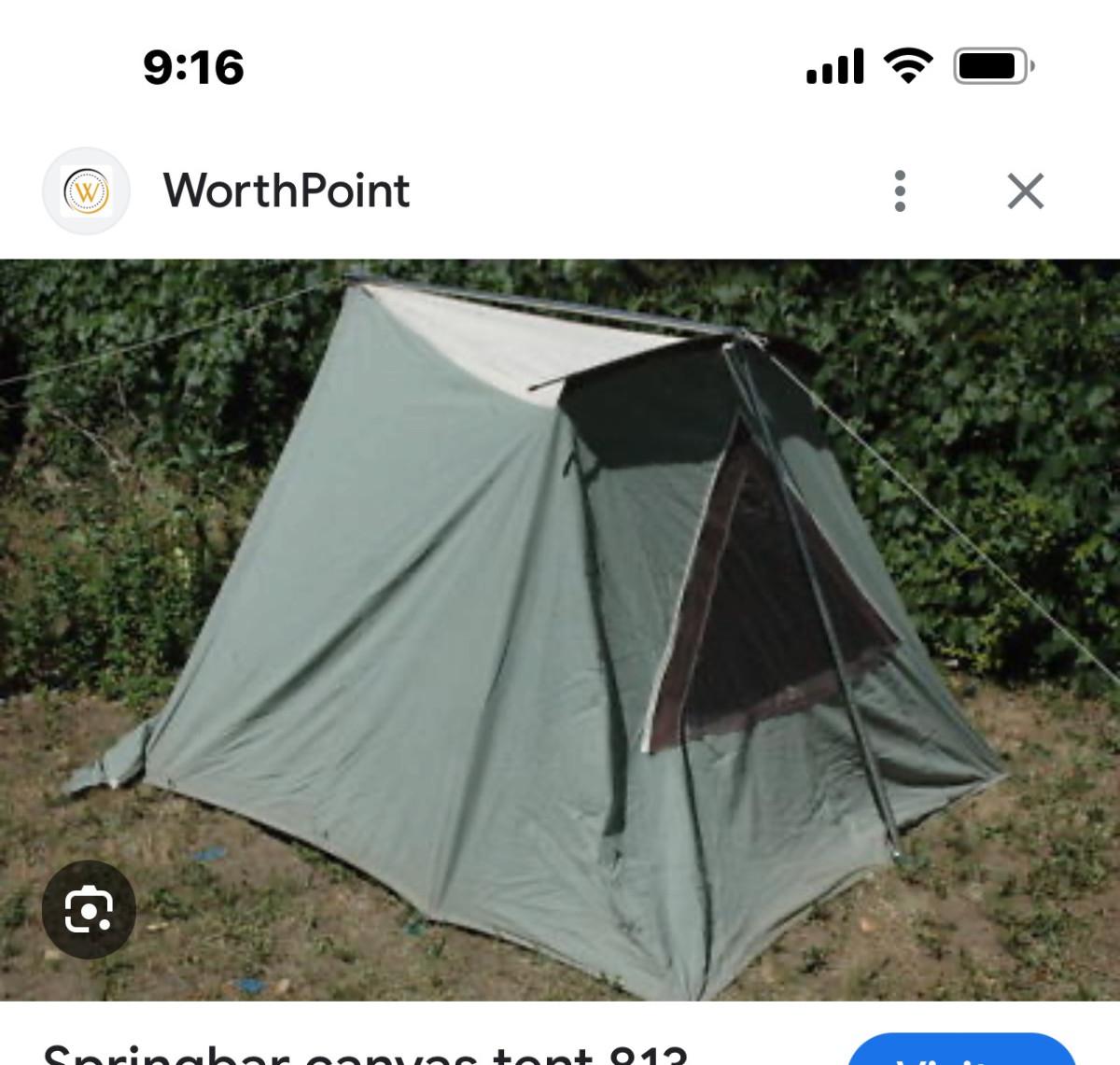This screenshot has height=1065, width=1120.
Task: Open the three-dot overflow menu
Action: pos(900,191)
